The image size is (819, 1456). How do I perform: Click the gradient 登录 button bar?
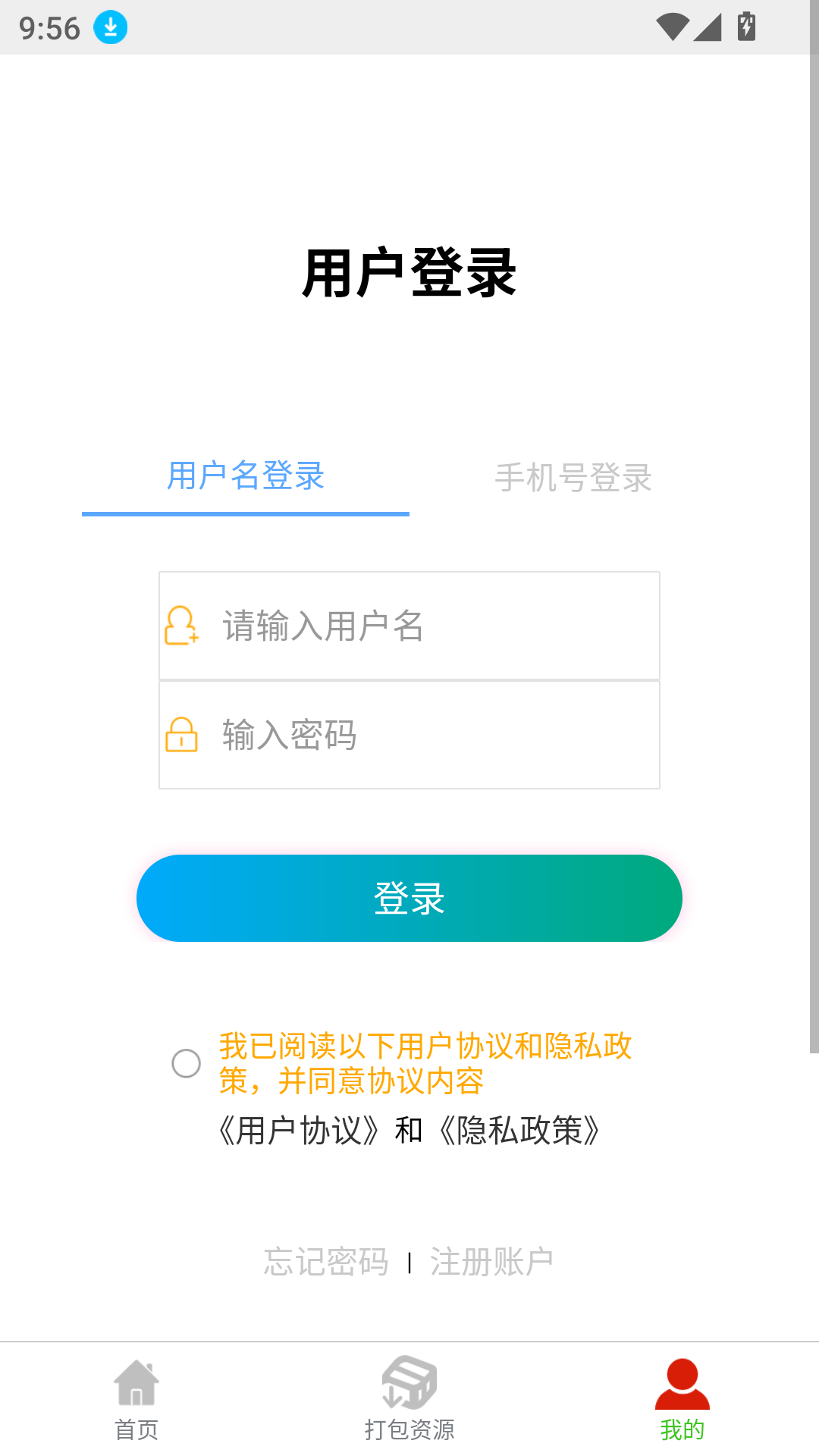pos(409,898)
